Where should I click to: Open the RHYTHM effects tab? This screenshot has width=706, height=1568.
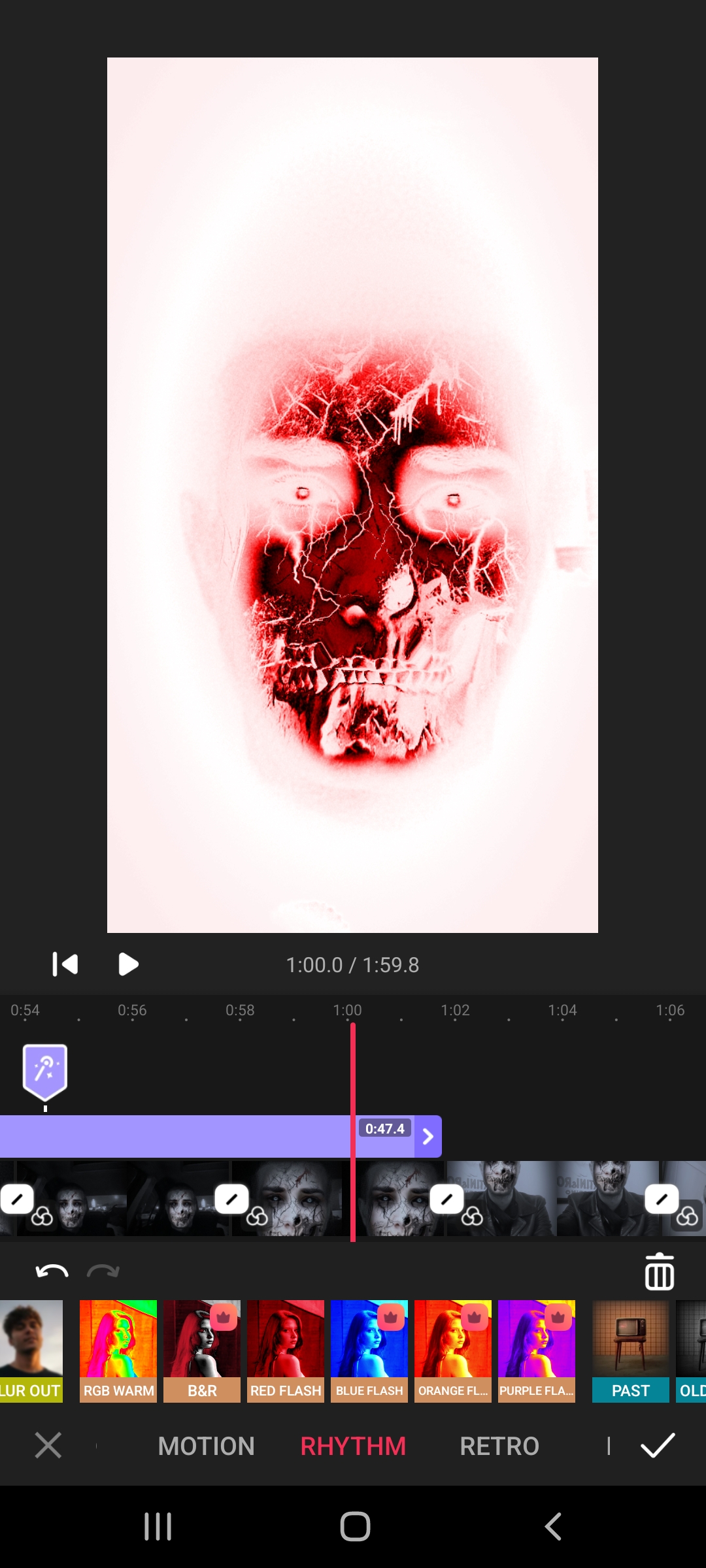click(353, 1446)
